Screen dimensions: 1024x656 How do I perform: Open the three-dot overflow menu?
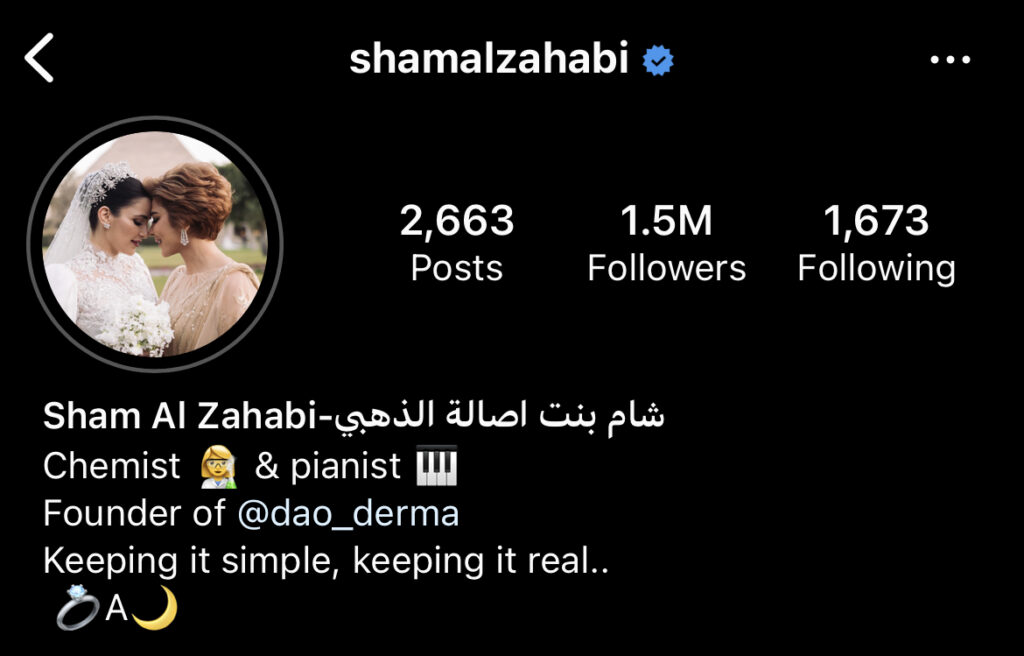coord(950,60)
